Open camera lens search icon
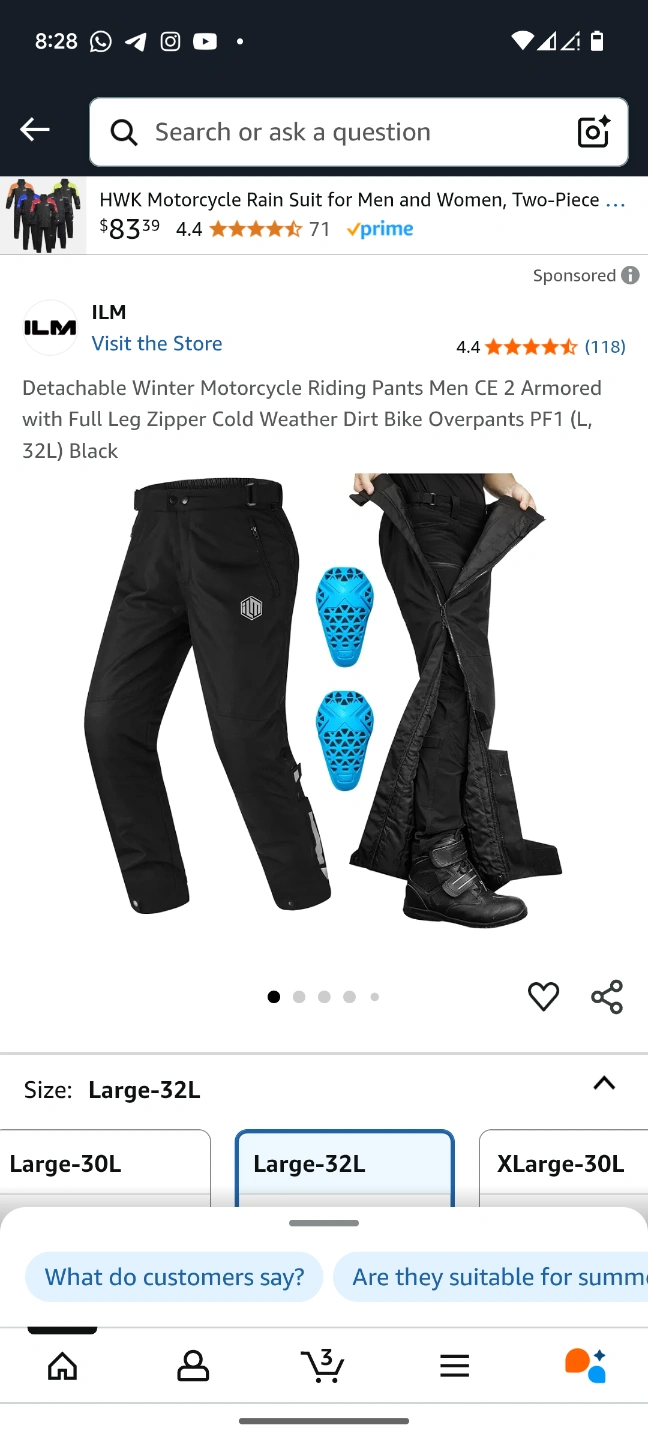 coord(593,132)
